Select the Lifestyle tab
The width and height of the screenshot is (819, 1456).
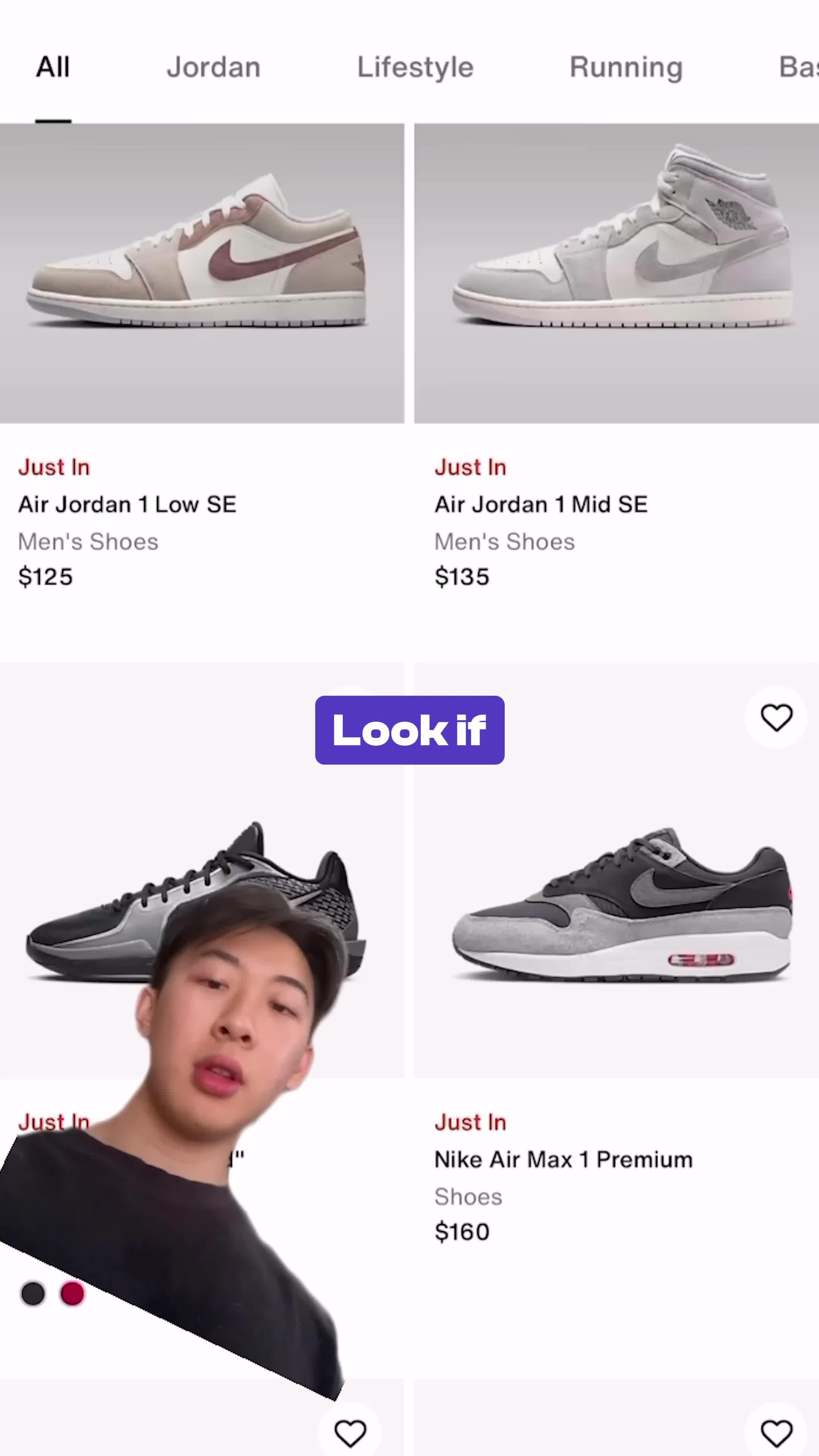pos(415,67)
